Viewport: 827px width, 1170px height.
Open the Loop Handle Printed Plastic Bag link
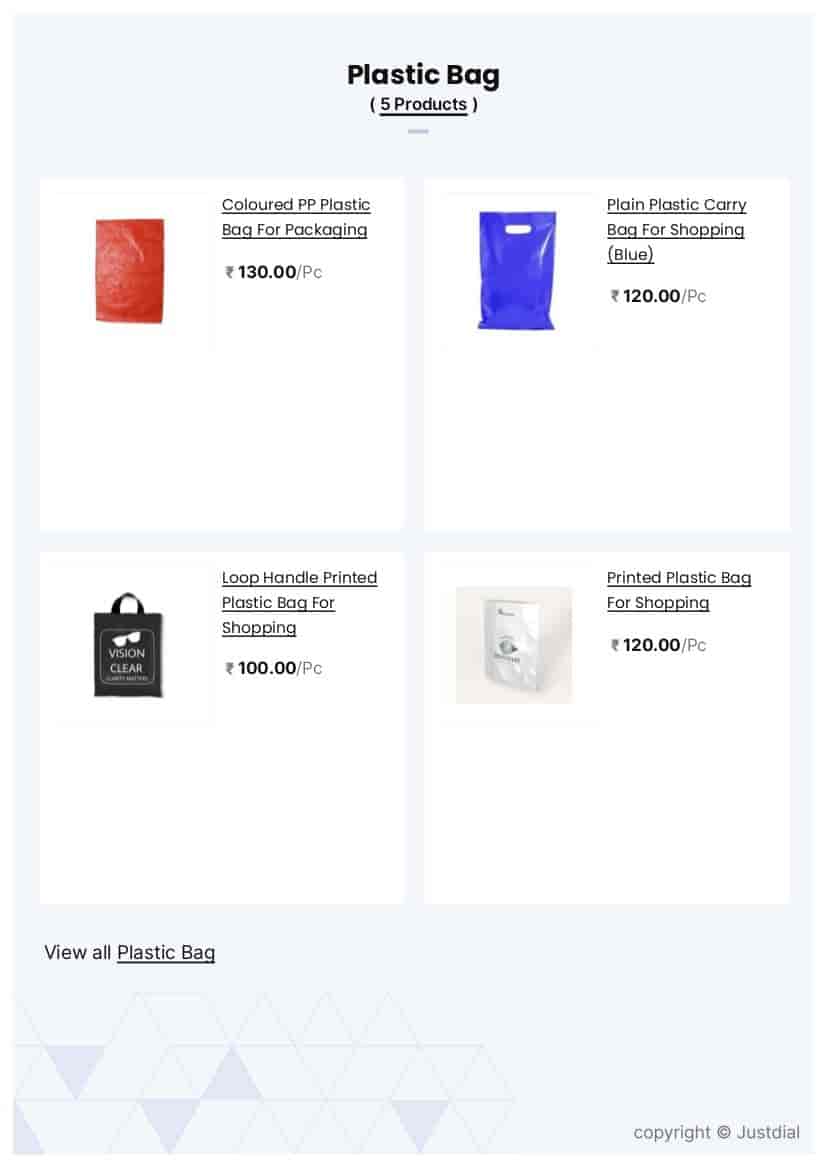[298, 602]
